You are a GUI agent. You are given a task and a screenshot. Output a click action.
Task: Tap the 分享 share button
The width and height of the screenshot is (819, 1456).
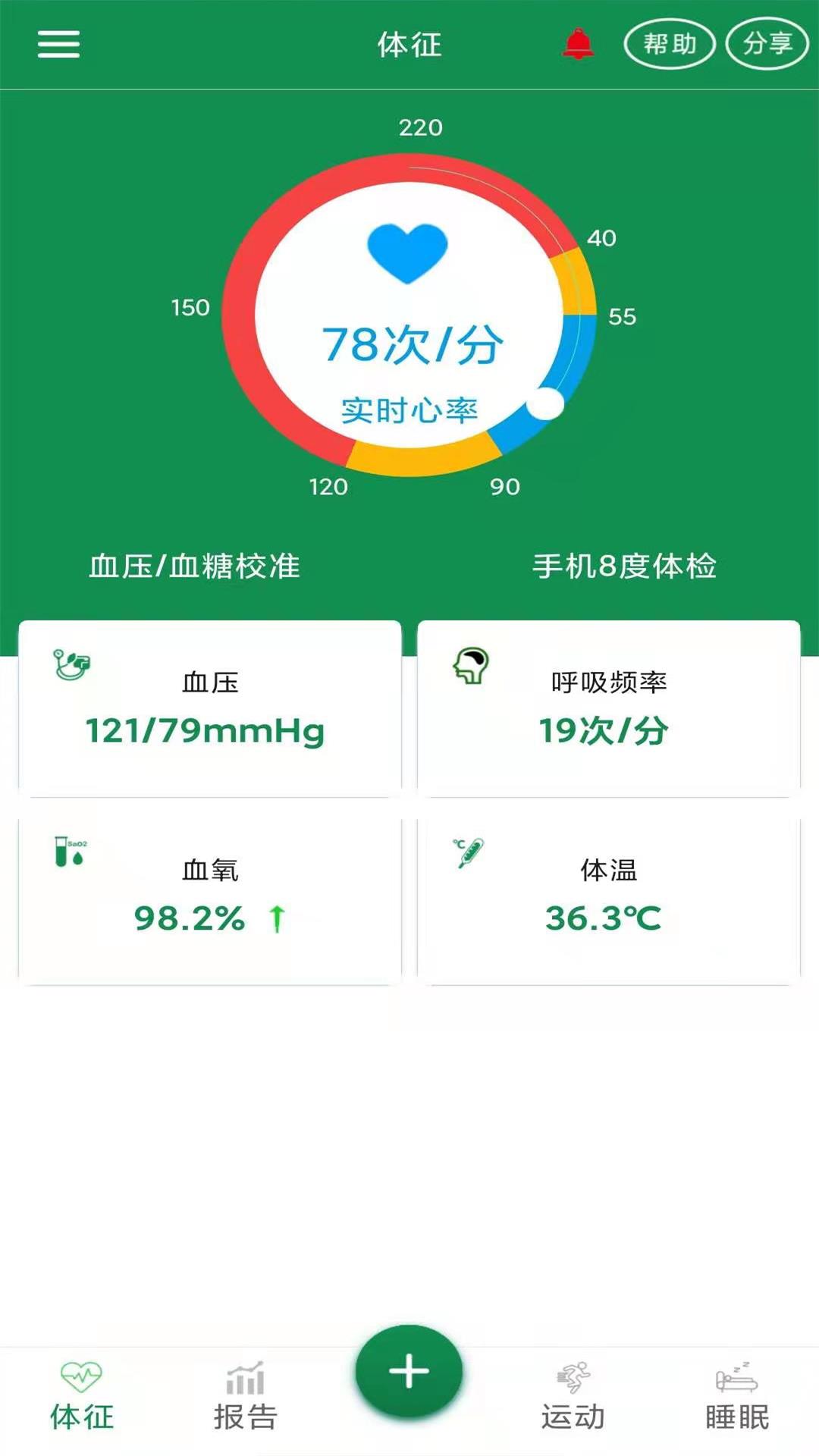click(x=766, y=44)
